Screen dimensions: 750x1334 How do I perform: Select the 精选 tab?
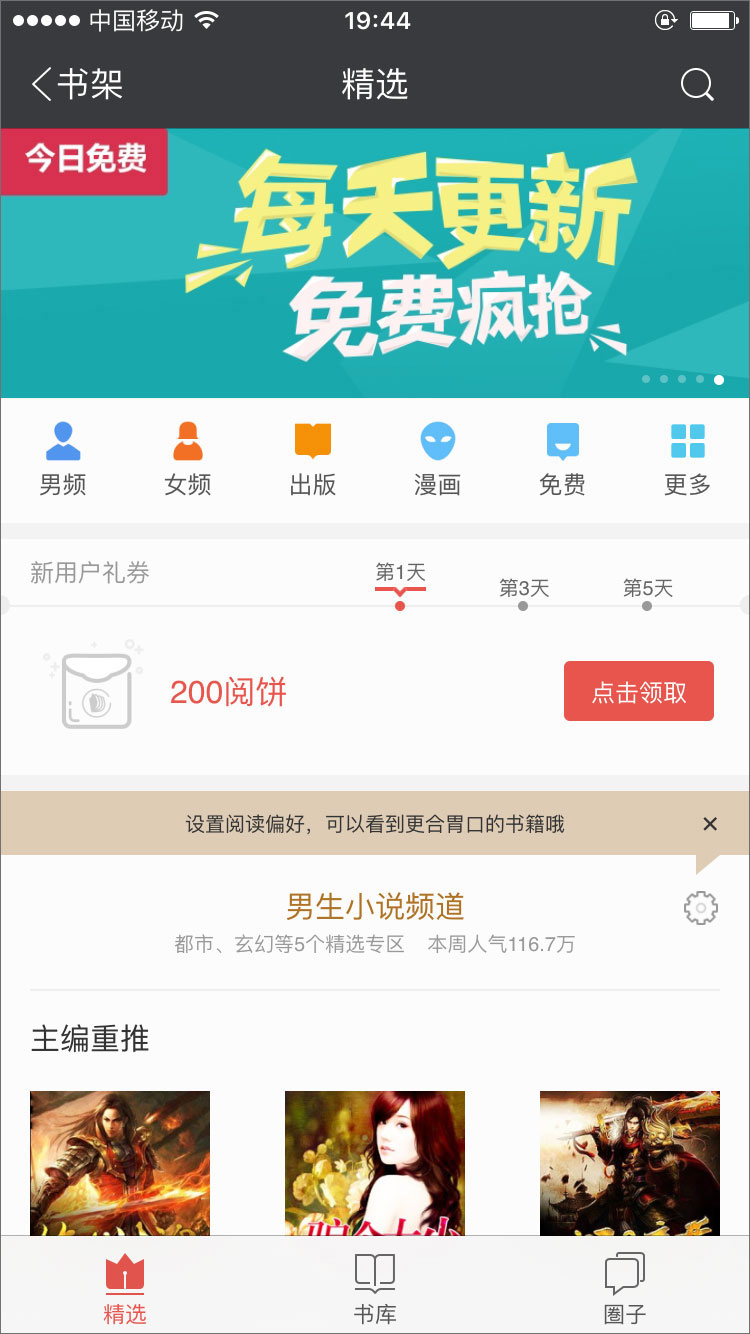pyautogui.click(x=125, y=1288)
